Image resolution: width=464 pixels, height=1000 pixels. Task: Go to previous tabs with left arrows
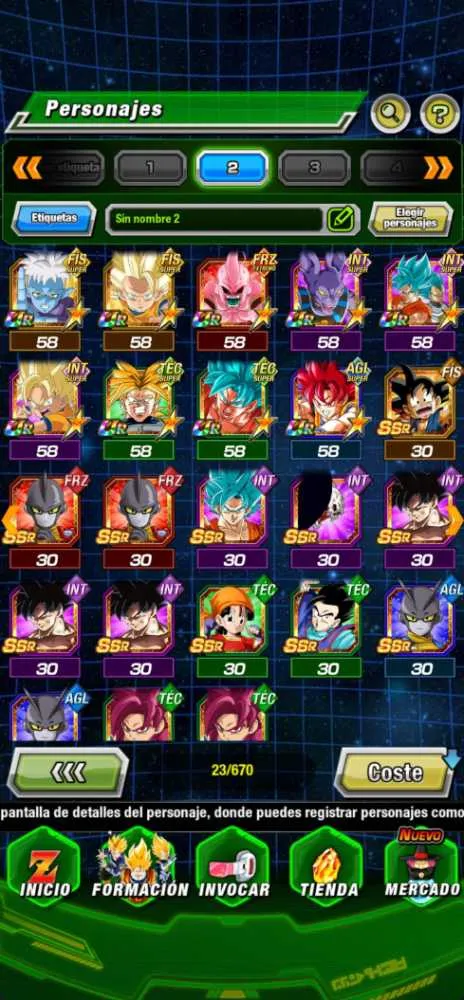[27, 168]
